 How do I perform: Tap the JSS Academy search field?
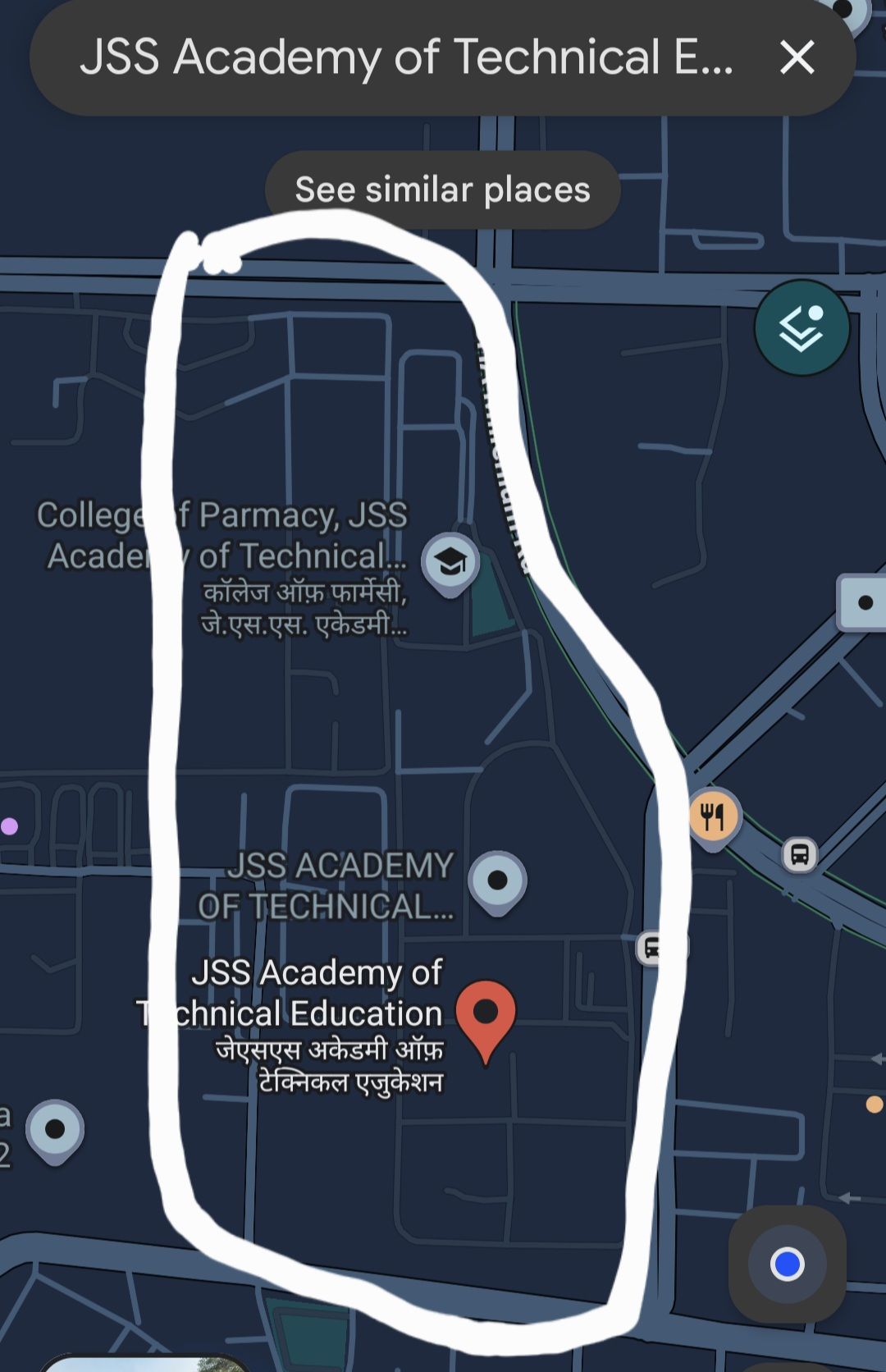406,58
